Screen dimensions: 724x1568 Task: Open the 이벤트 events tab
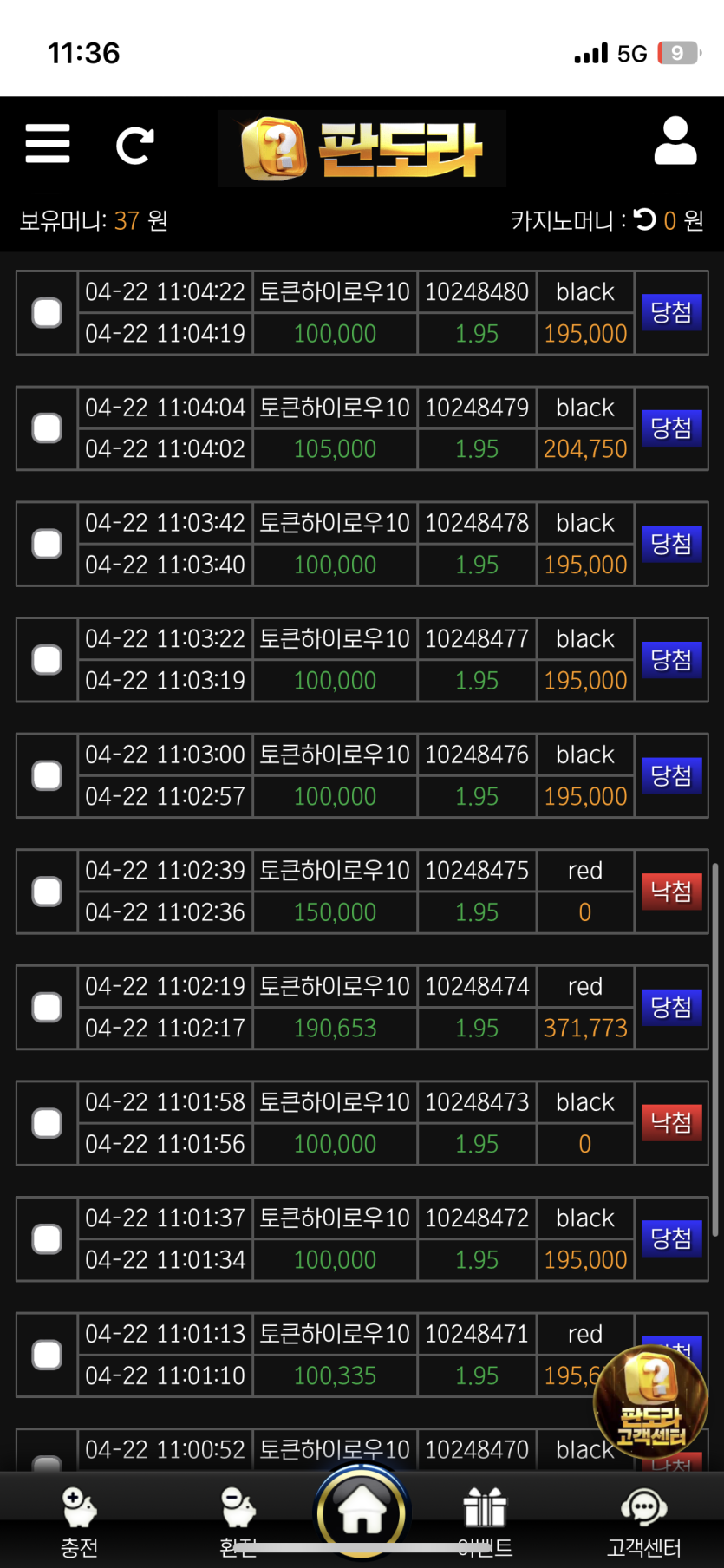point(485,1522)
